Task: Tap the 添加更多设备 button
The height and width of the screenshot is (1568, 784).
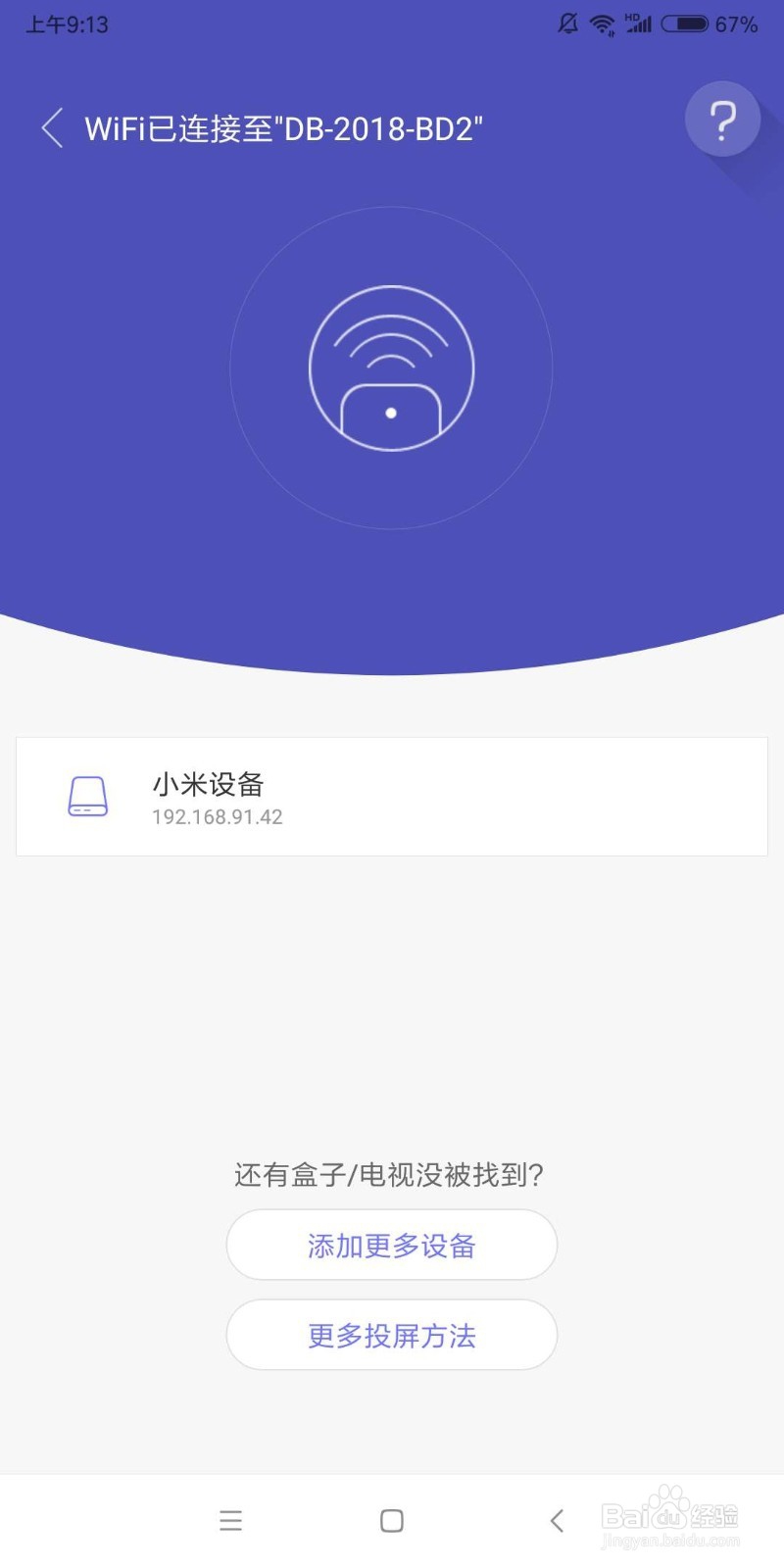Action: pos(391,1245)
